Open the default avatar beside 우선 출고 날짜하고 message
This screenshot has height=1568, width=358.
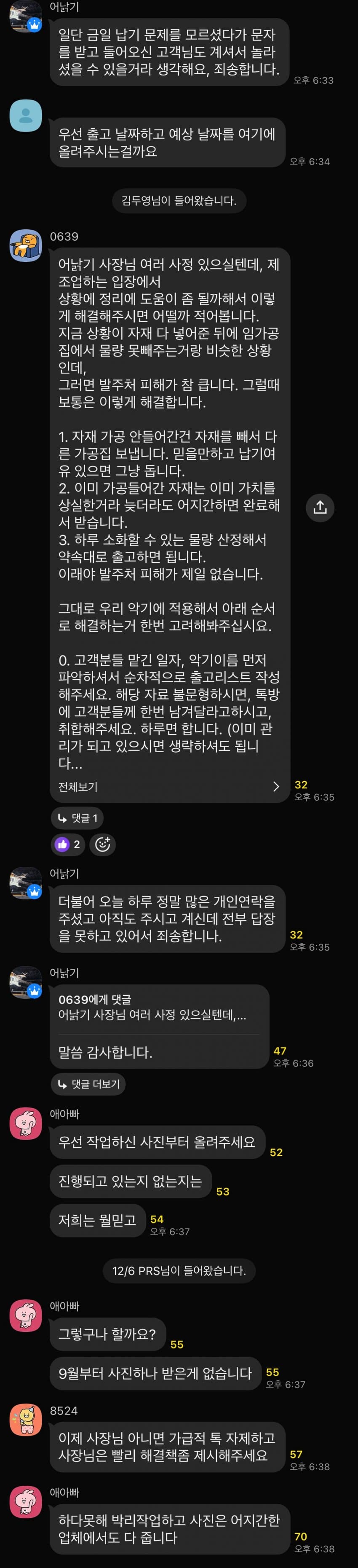point(26,116)
